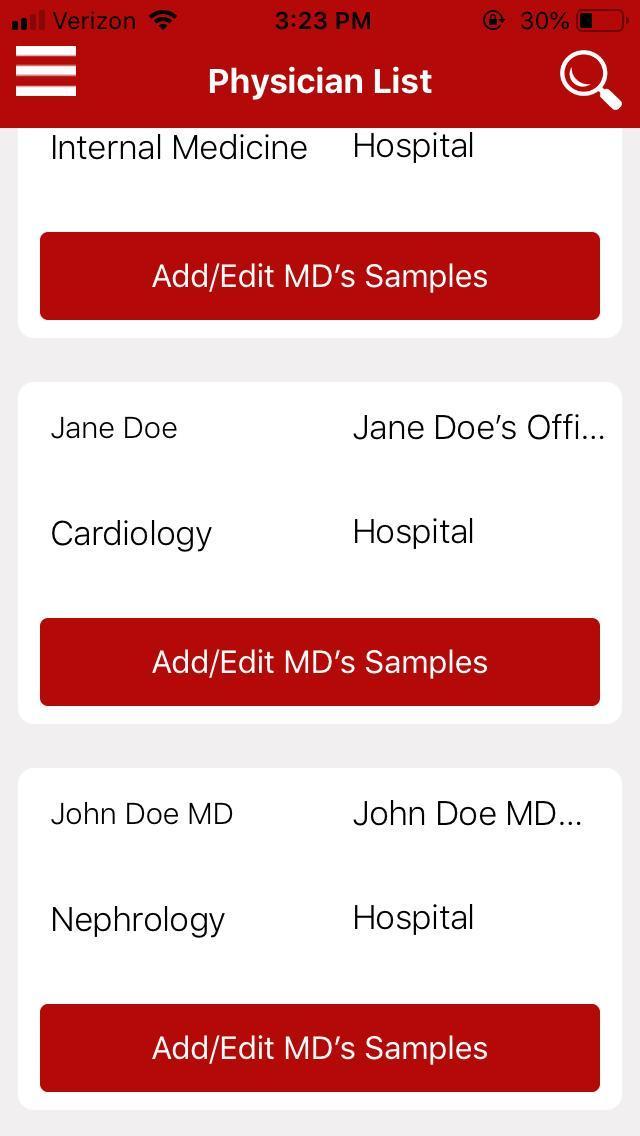Add/Edit MD's Samples for Internal Medicine physician
The width and height of the screenshot is (640, 1136).
pos(320,276)
